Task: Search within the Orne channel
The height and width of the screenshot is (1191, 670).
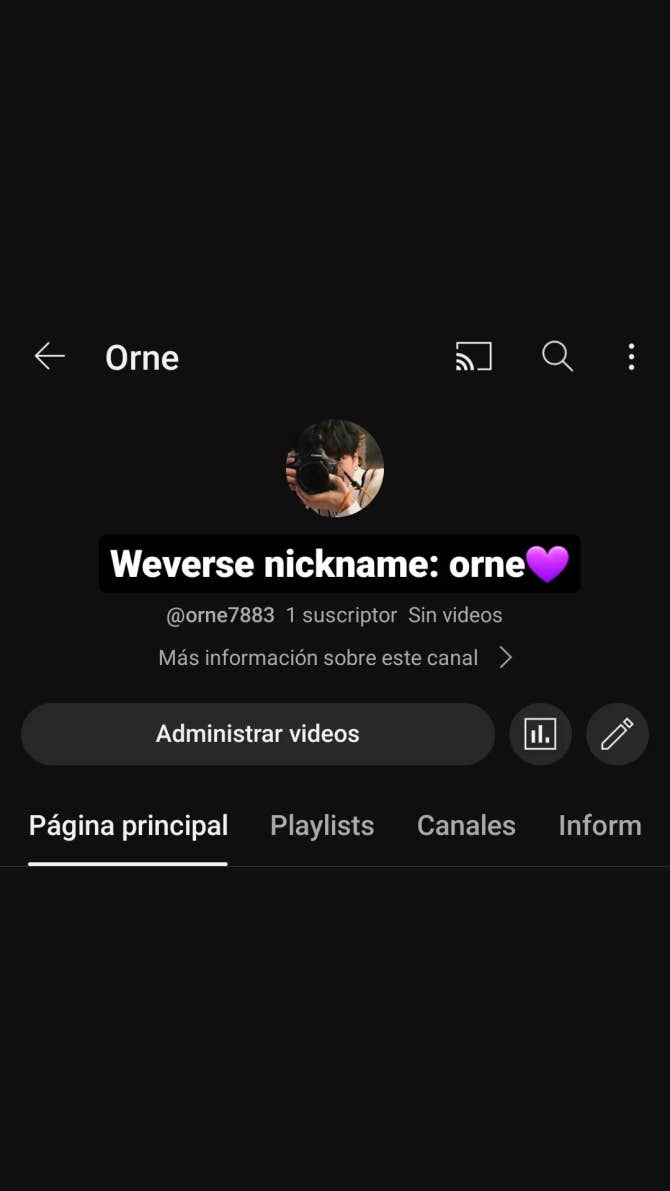Action: click(557, 357)
